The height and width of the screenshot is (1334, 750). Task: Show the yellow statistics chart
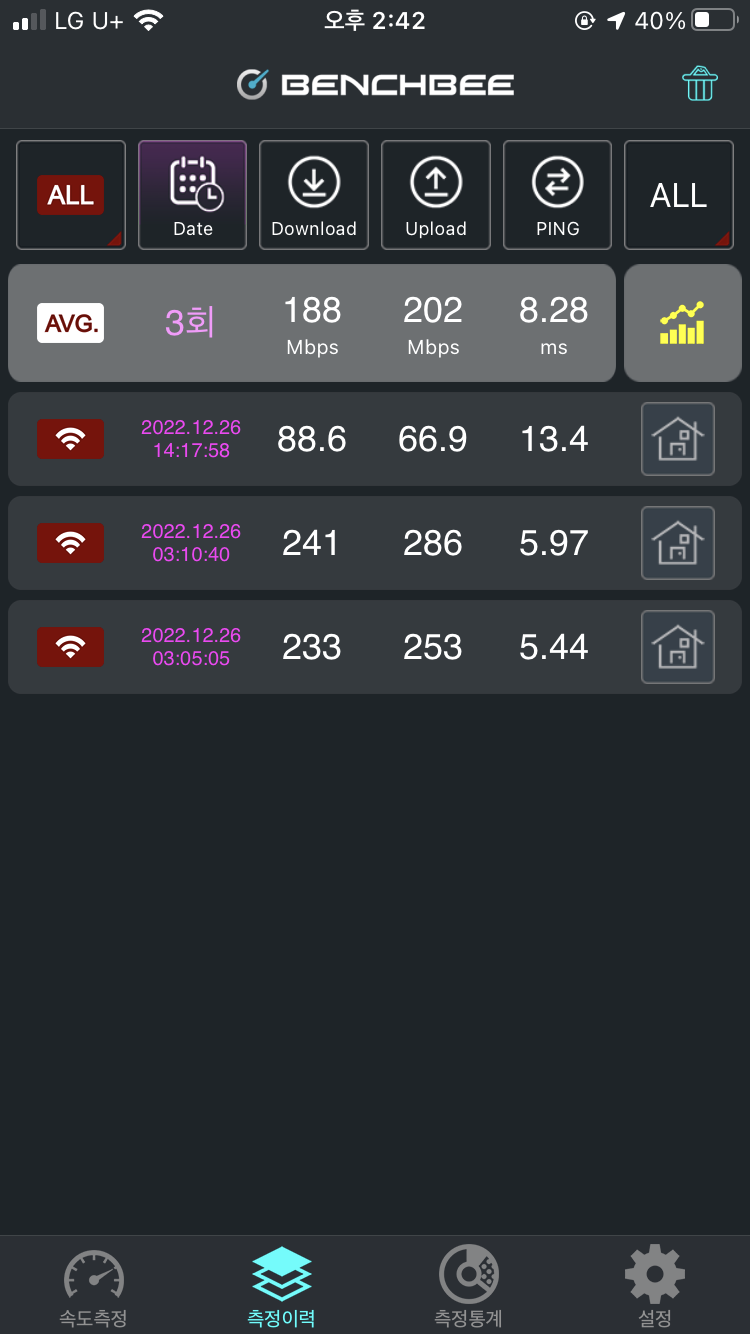coord(681,323)
